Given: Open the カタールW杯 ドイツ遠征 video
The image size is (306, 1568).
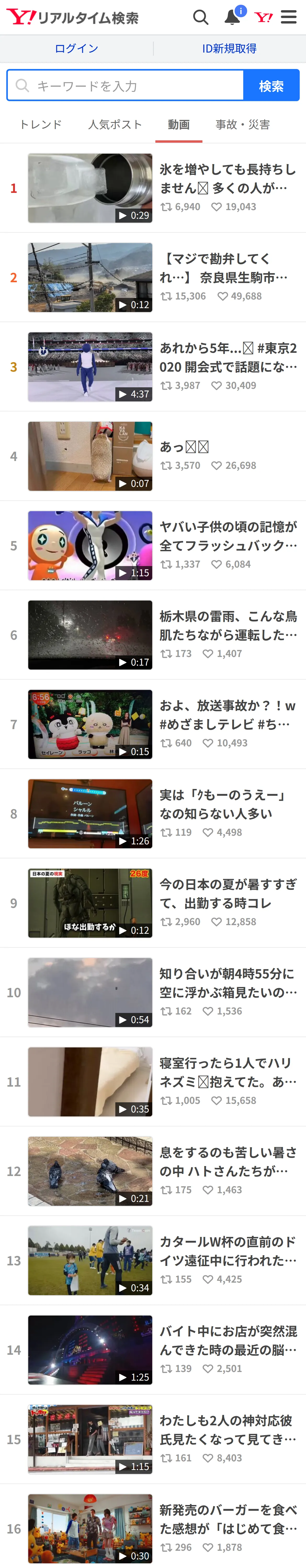Looking at the screenshot, I should click(153, 1261).
